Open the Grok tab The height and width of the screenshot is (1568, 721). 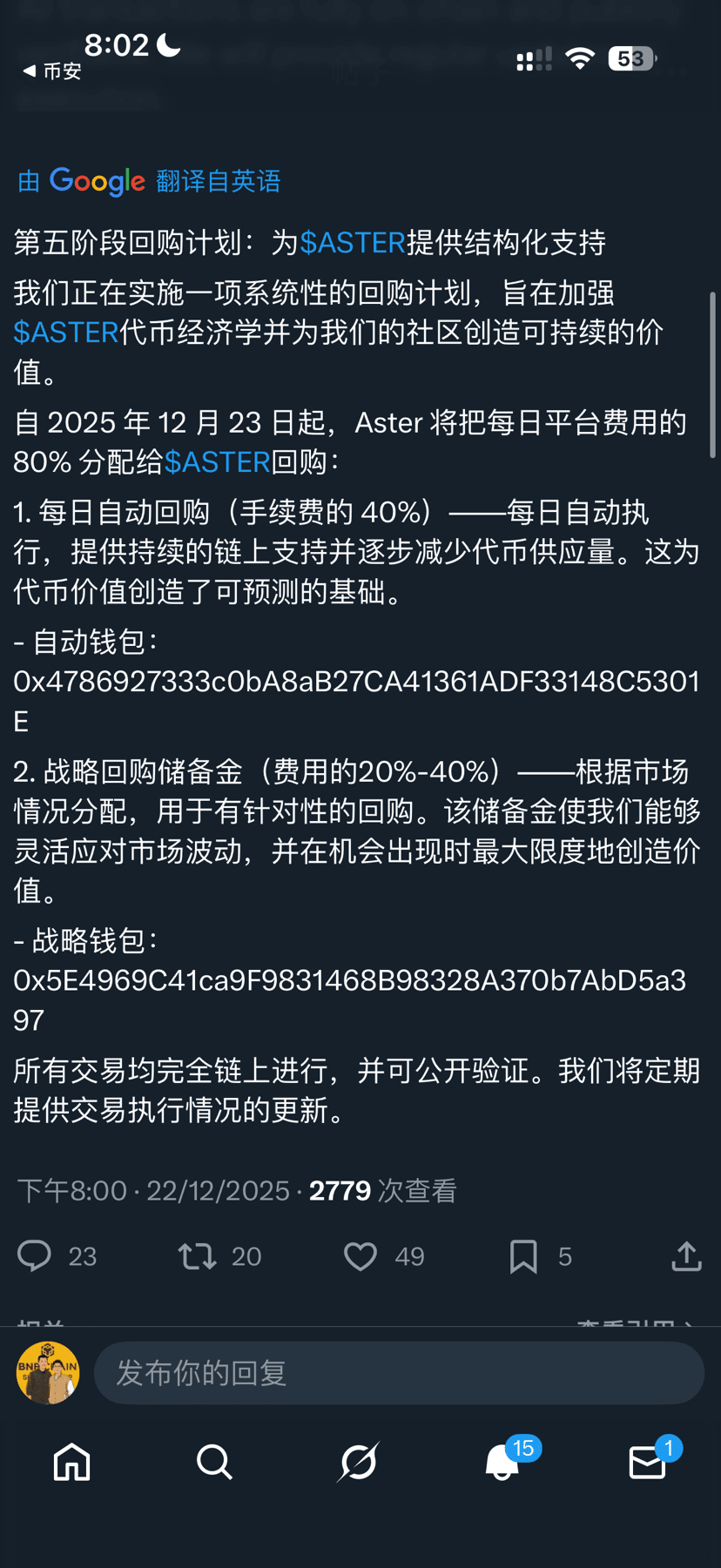click(x=358, y=1463)
